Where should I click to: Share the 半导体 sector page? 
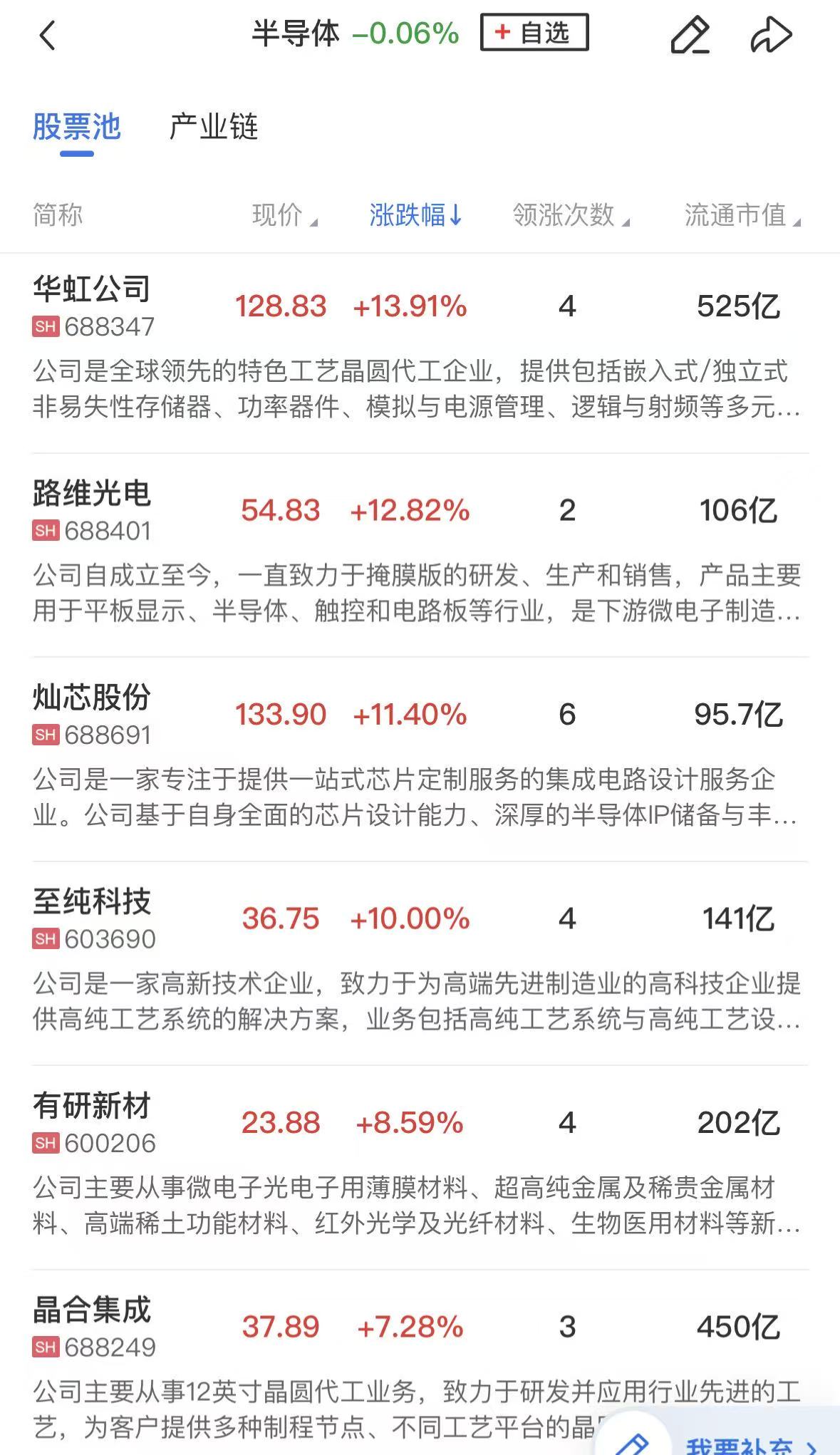click(771, 35)
